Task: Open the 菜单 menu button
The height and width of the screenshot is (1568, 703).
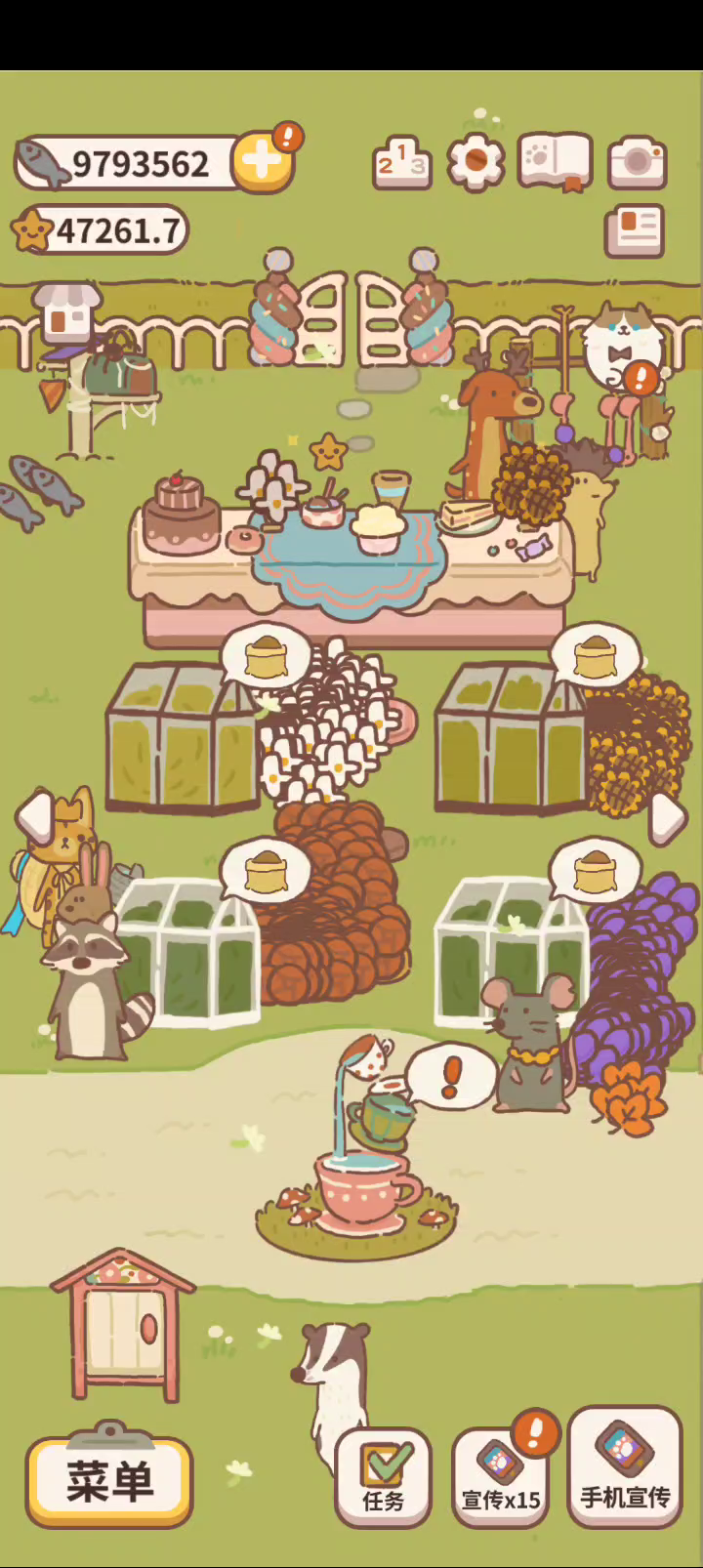Action: [109, 1481]
